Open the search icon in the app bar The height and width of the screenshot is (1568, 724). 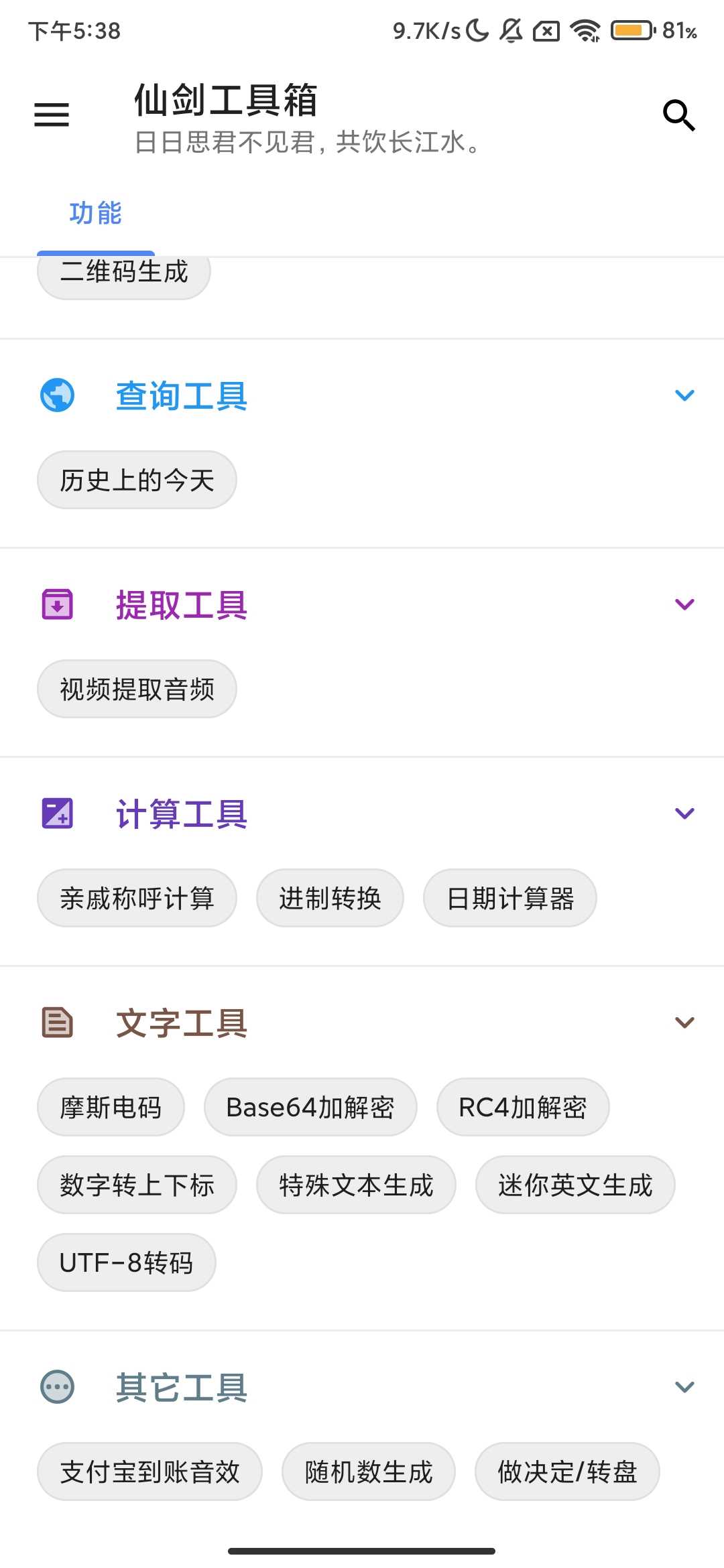click(678, 115)
